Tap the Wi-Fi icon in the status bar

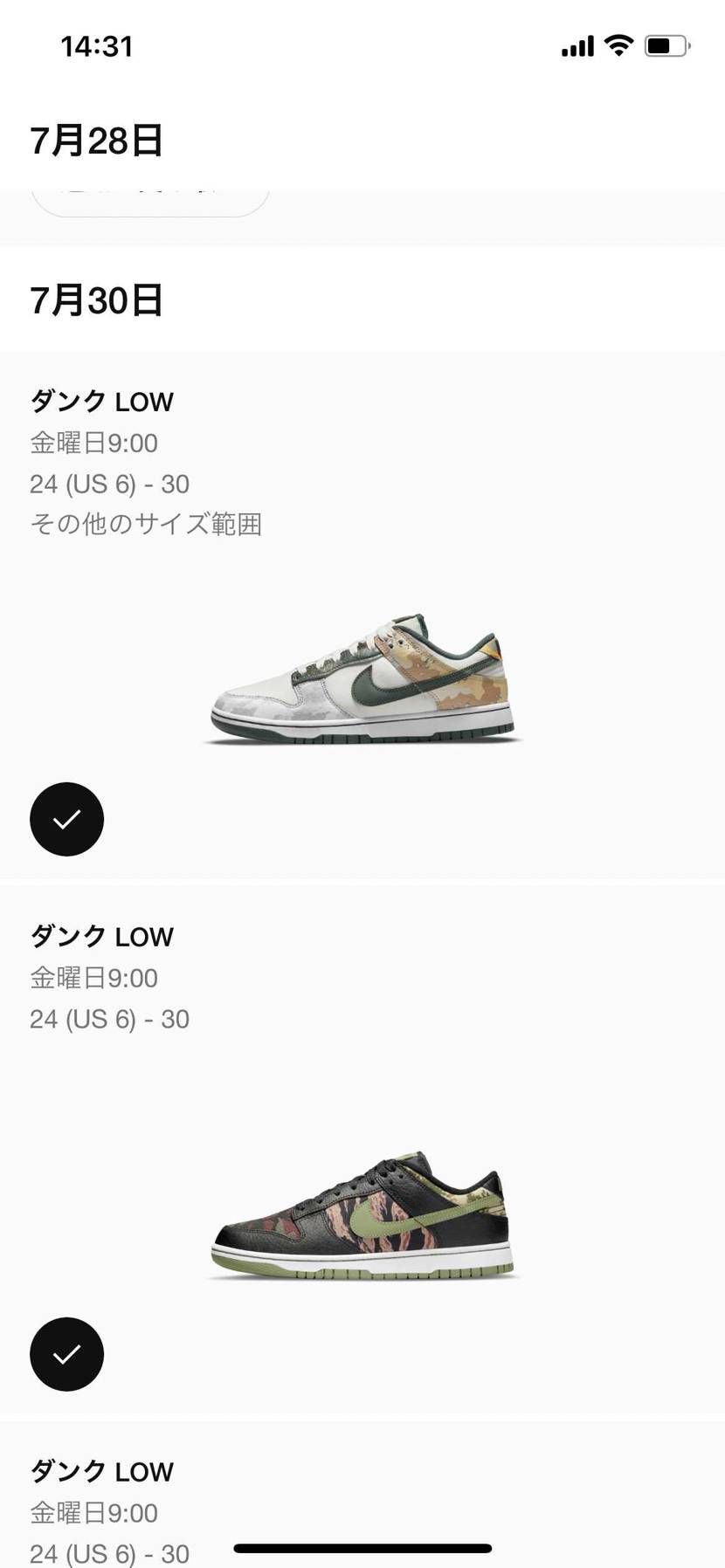pos(618,45)
